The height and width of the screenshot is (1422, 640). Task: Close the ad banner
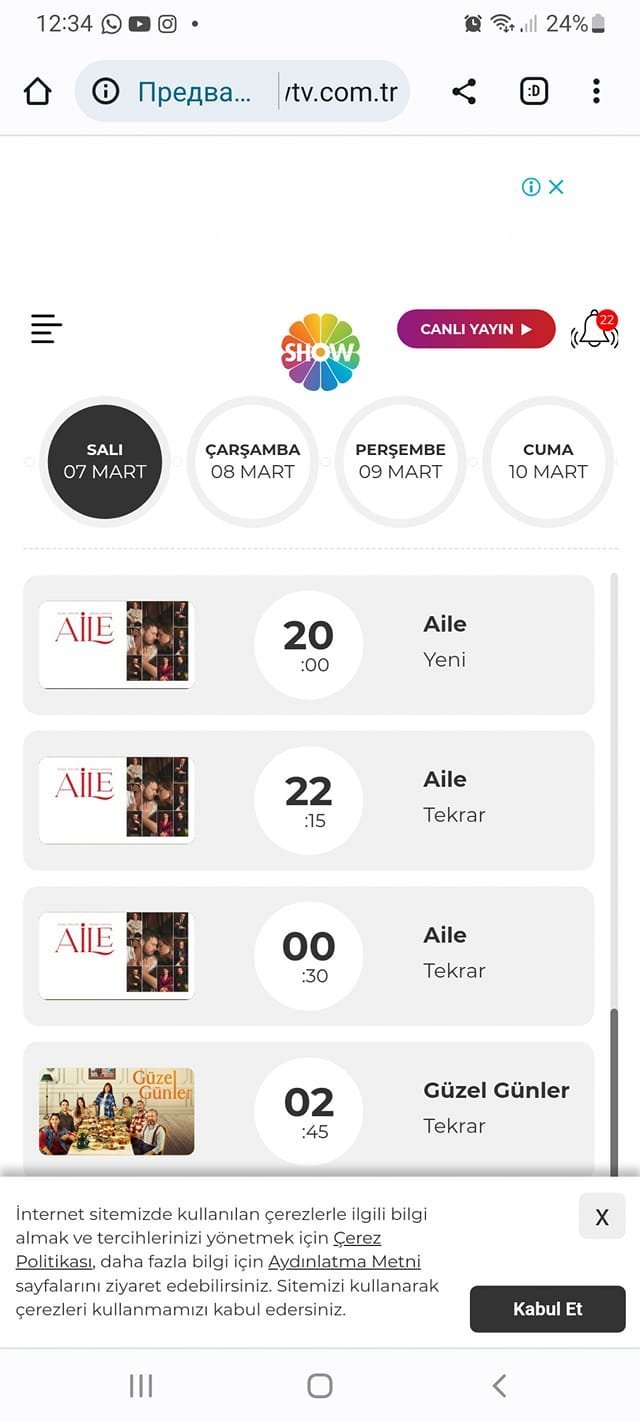[x=556, y=187]
